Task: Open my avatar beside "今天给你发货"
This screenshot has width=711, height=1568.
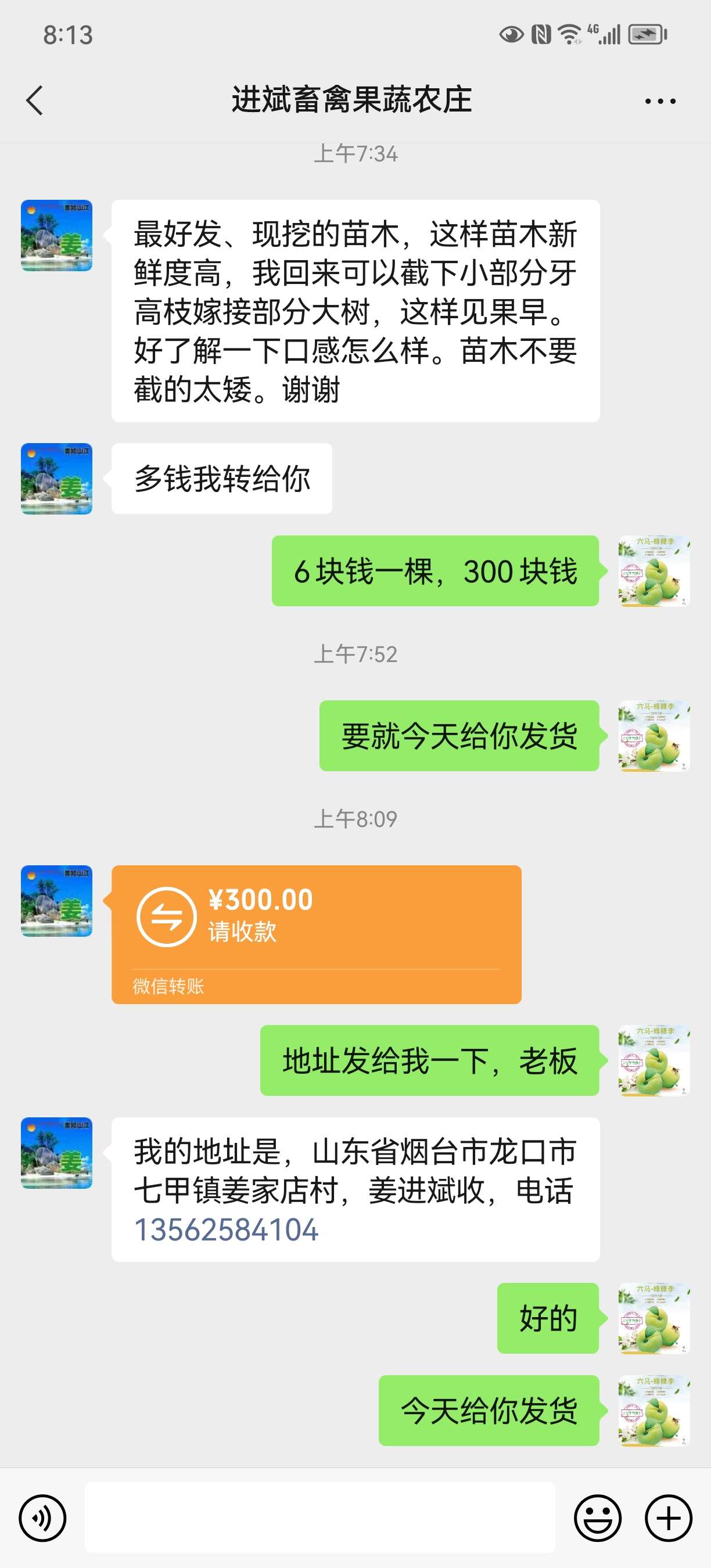Action: [x=653, y=1411]
